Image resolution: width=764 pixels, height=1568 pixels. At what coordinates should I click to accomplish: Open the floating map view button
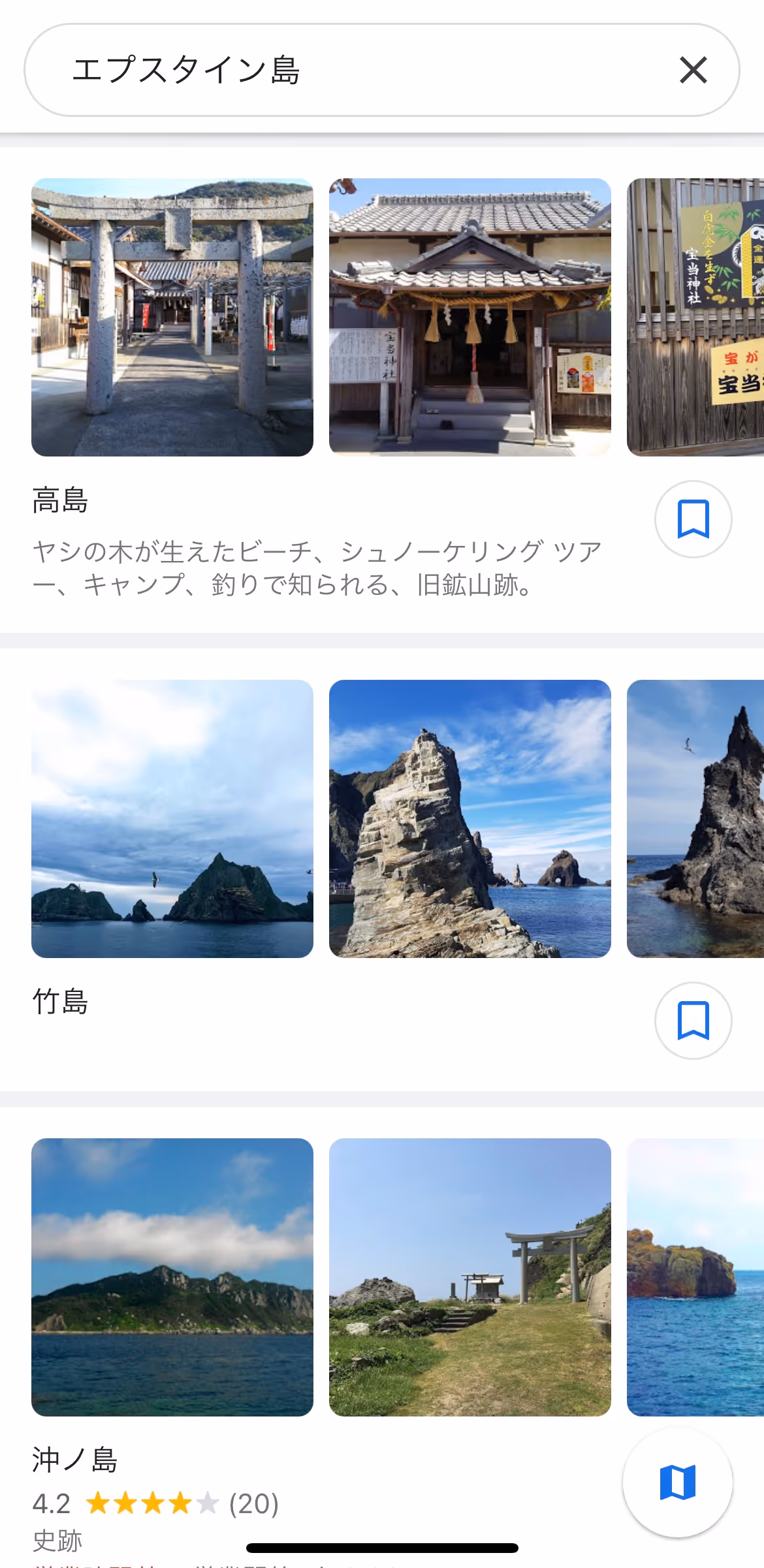pyautogui.click(x=678, y=1482)
